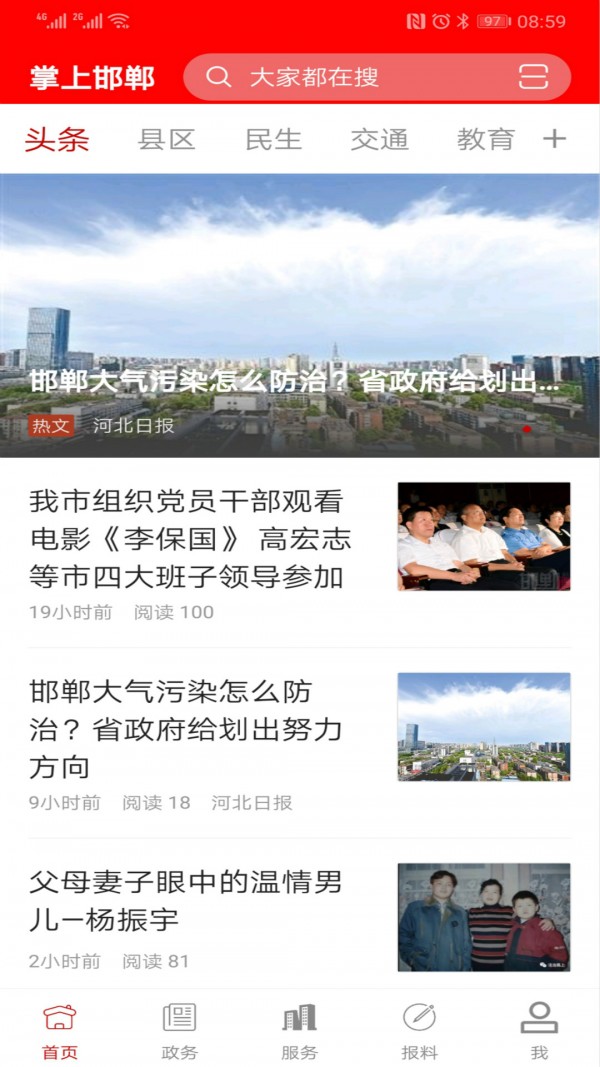Open the 交通 channel tab
This screenshot has width=600, height=1067.
(x=380, y=139)
